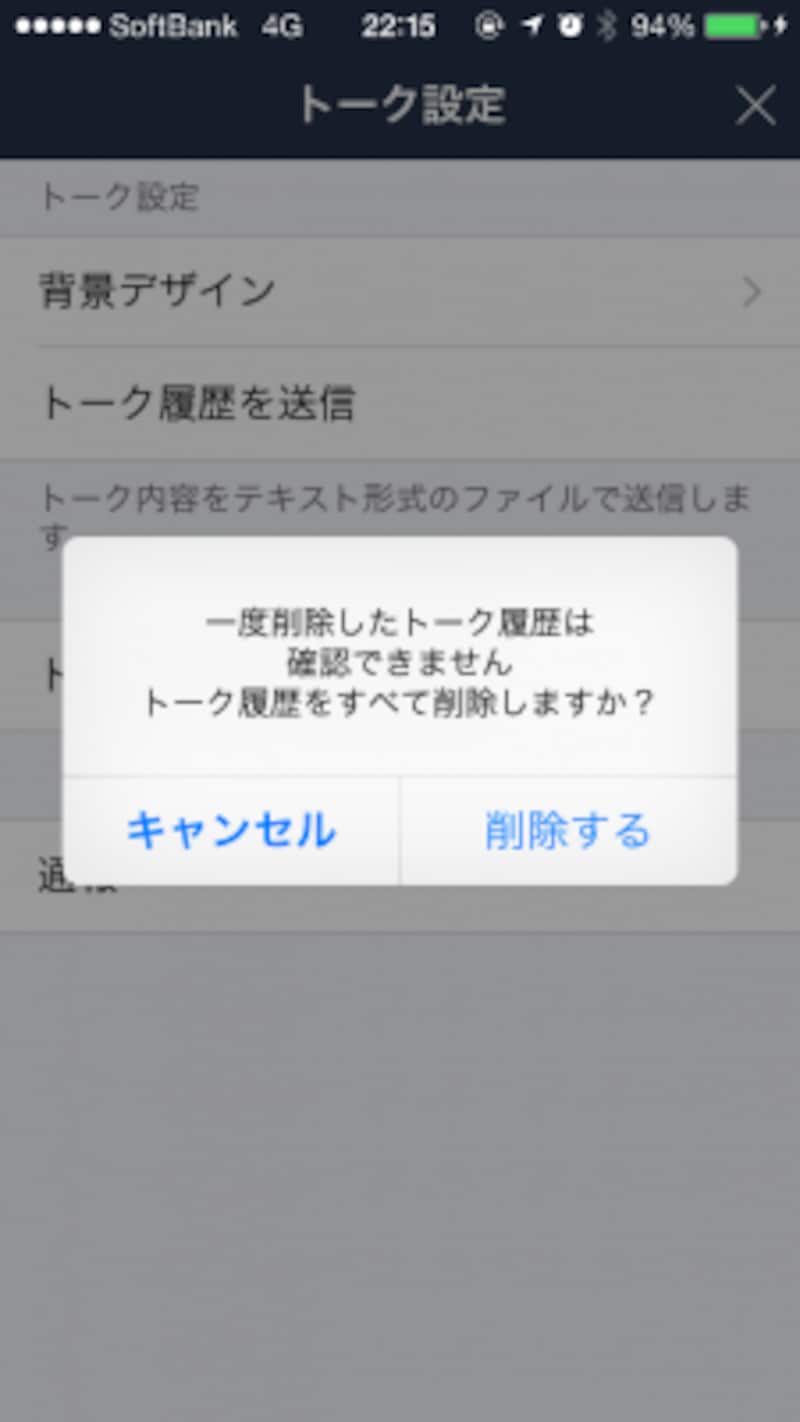The height and width of the screenshot is (1422, 800).
Task: Select トーク履歴を送信
Action: click(400, 404)
